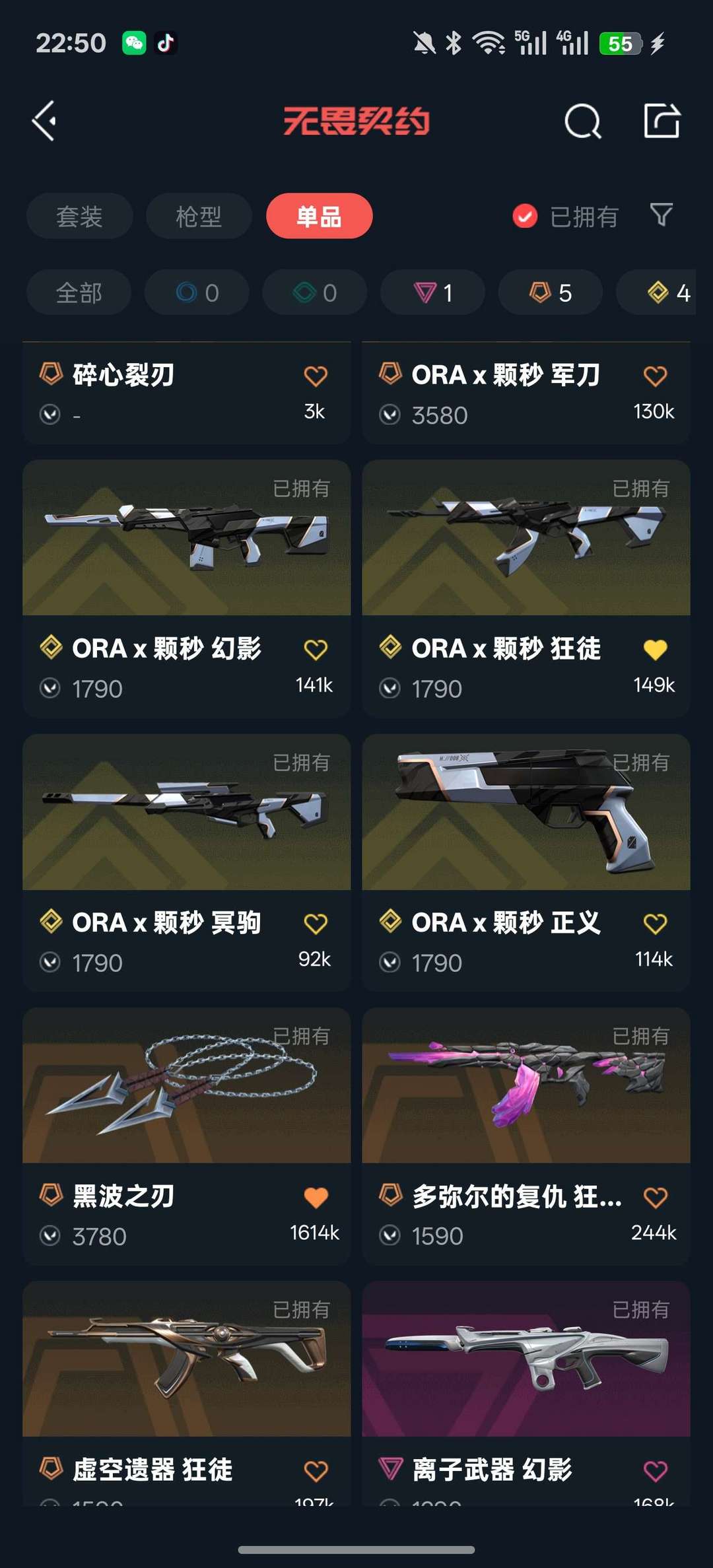The width and height of the screenshot is (713, 1568).
Task: Select the 单品 tab
Action: coord(319,217)
